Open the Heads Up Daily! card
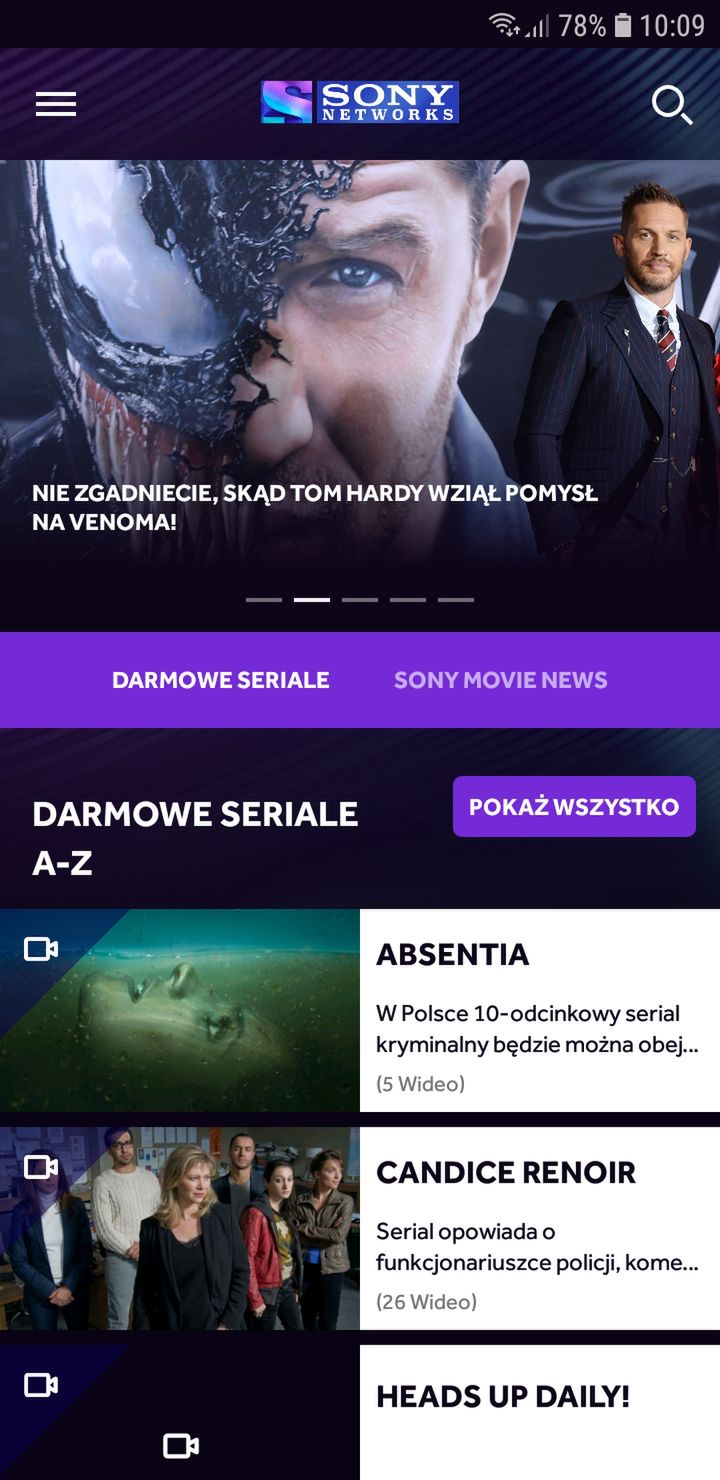Image resolution: width=720 pixels, height=1480 pixels. 360,1412
